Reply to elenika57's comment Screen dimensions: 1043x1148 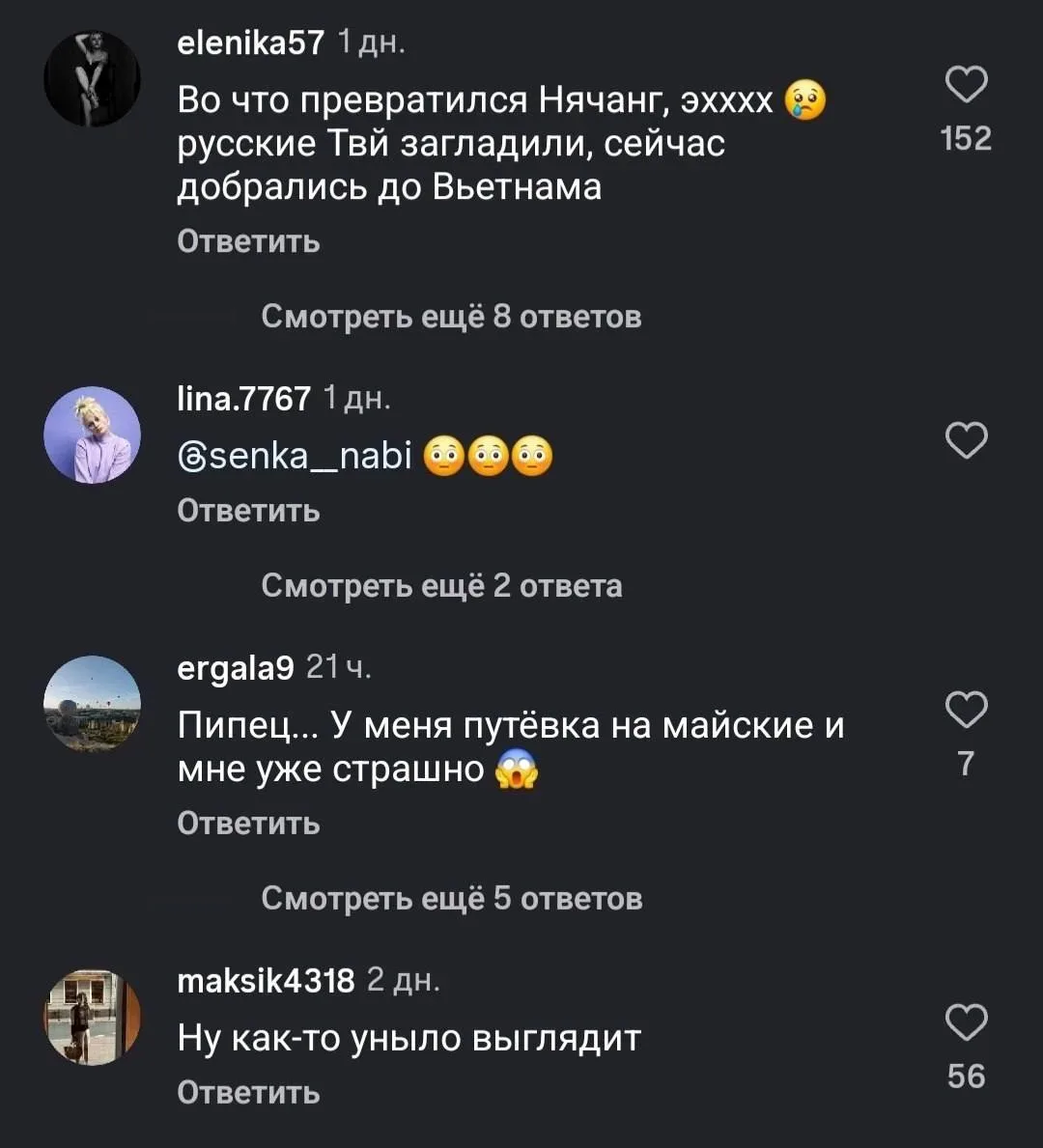click(x=248, y=241)
